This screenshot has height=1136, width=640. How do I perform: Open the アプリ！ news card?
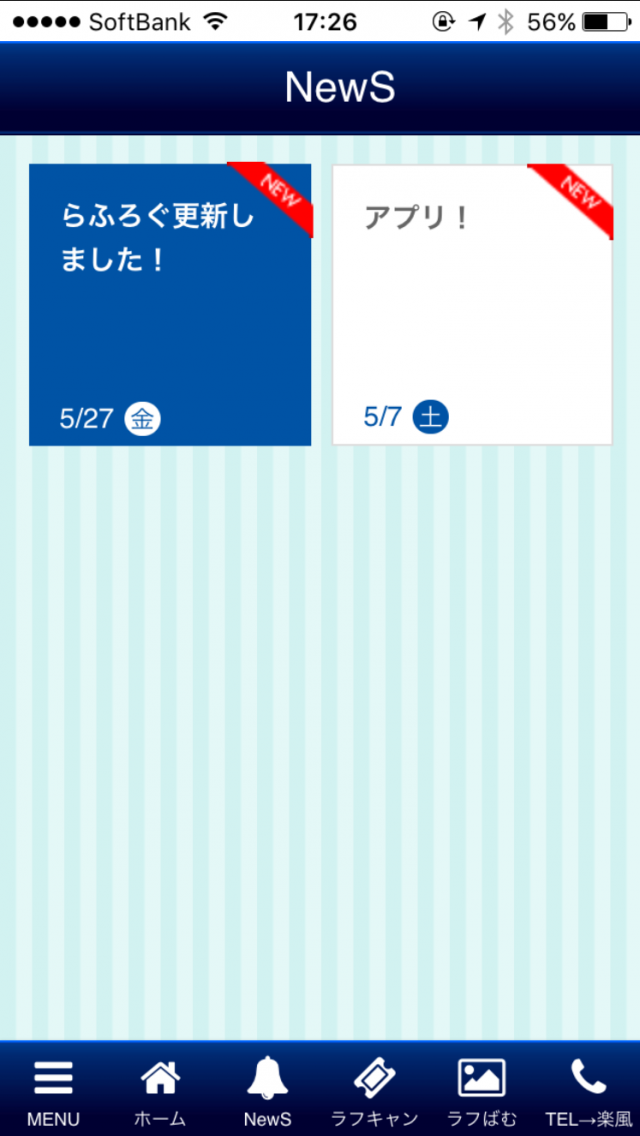tap(472, 305)
